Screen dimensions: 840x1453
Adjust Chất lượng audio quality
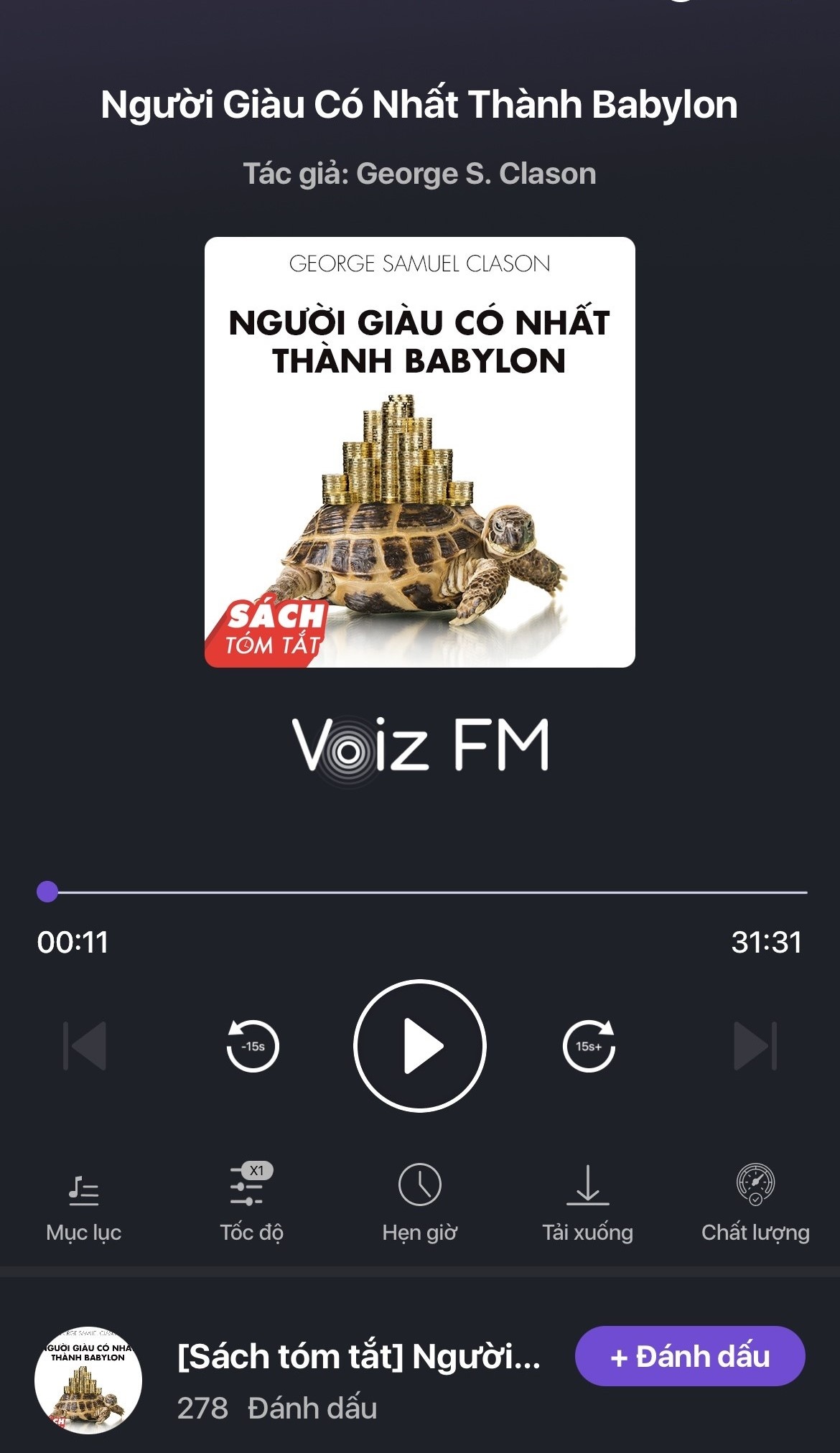click(x=755, y=1202)
